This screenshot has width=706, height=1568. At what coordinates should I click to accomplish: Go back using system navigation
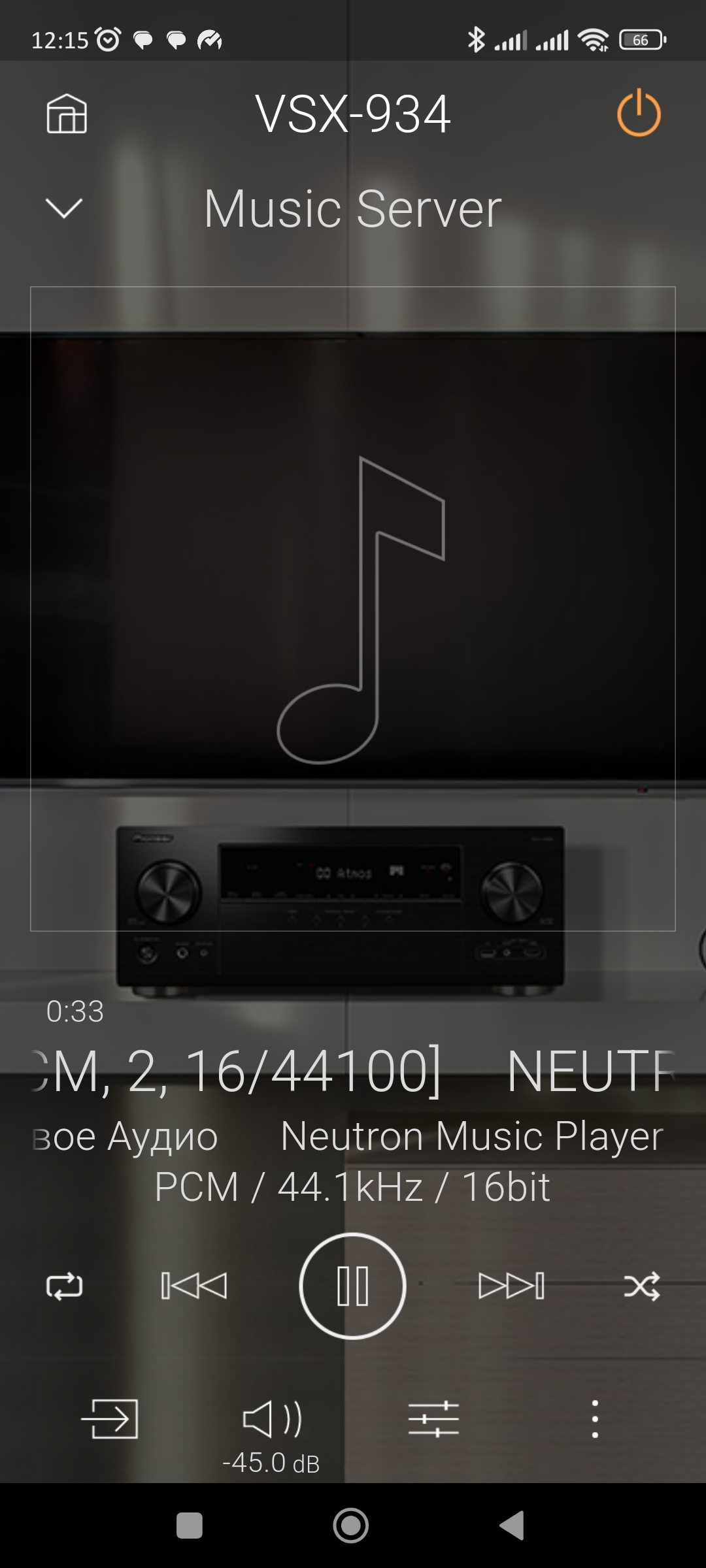513,1526
